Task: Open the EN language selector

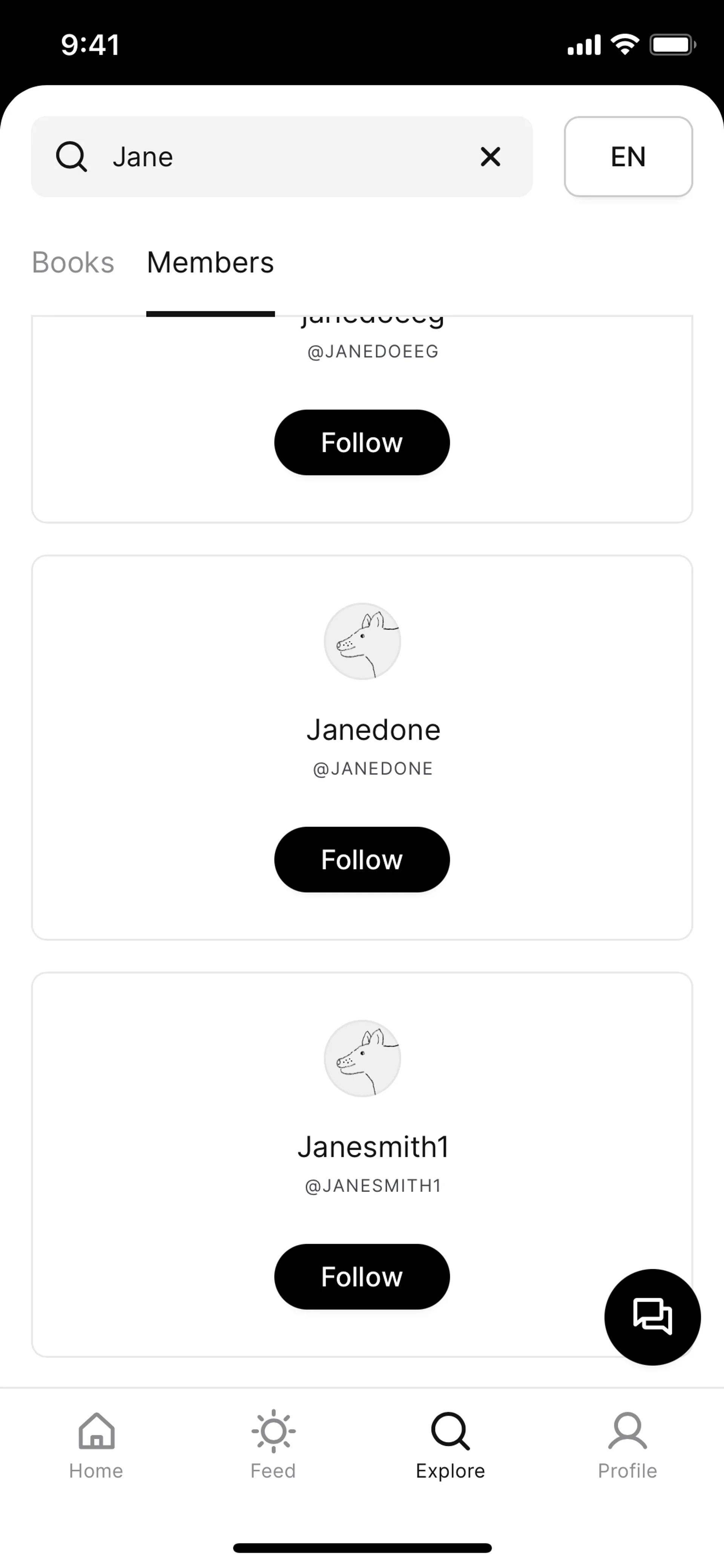Action: click(628, 157)
